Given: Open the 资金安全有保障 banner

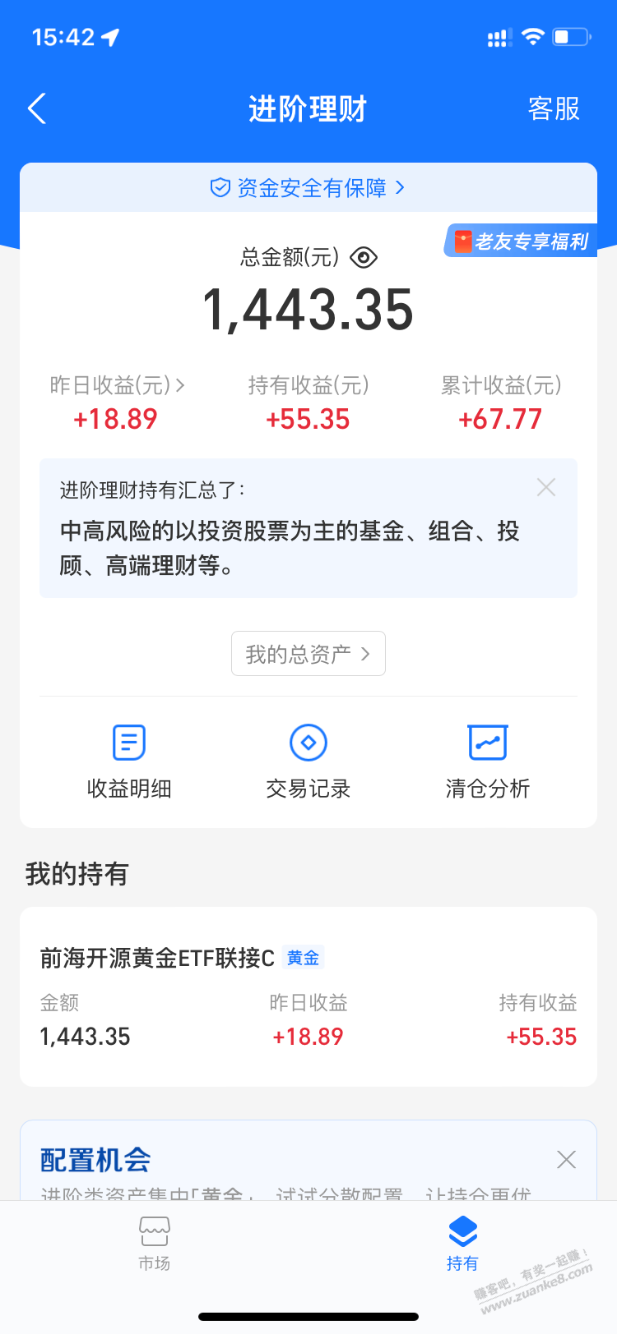Looking at the screenshot, I should [308, 188].
